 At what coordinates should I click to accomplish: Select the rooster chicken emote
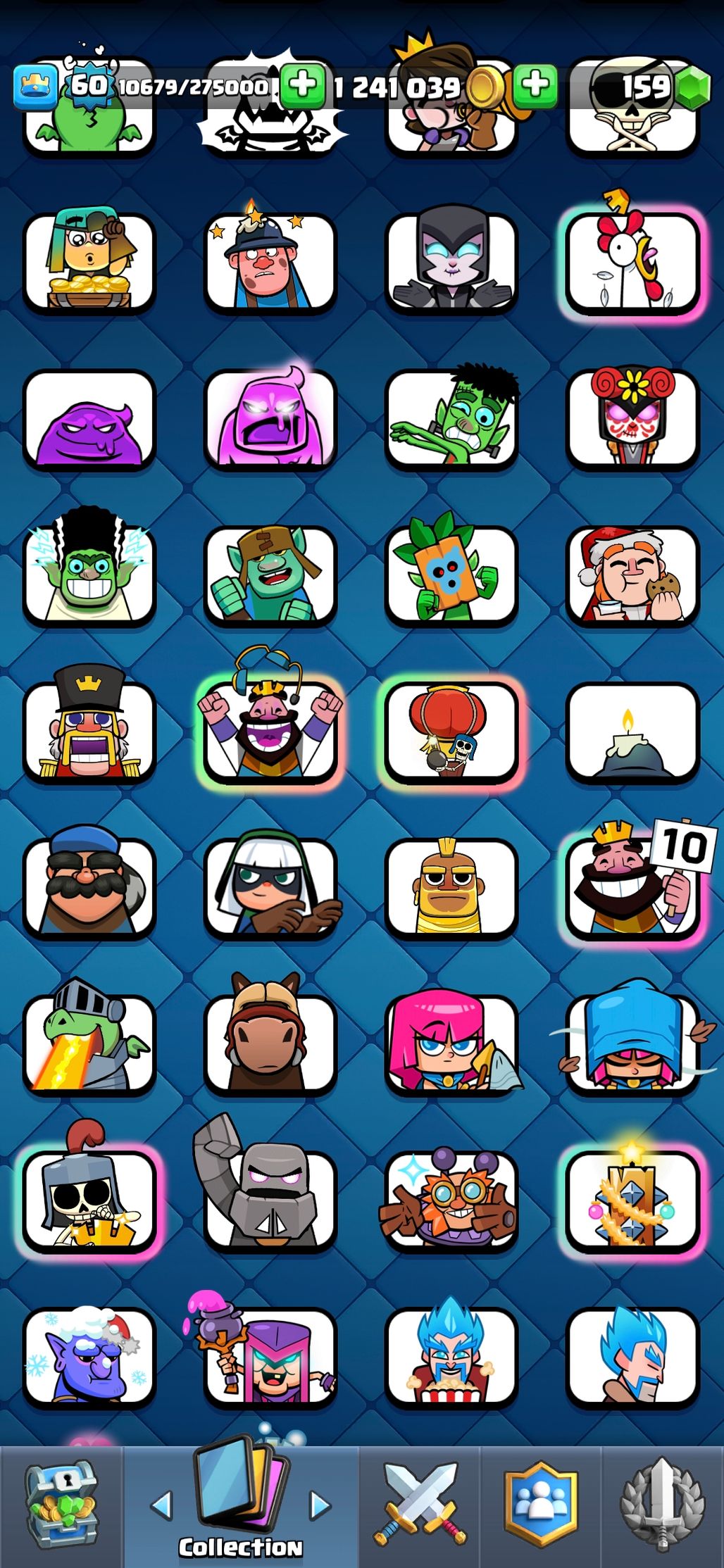[632, 262]
